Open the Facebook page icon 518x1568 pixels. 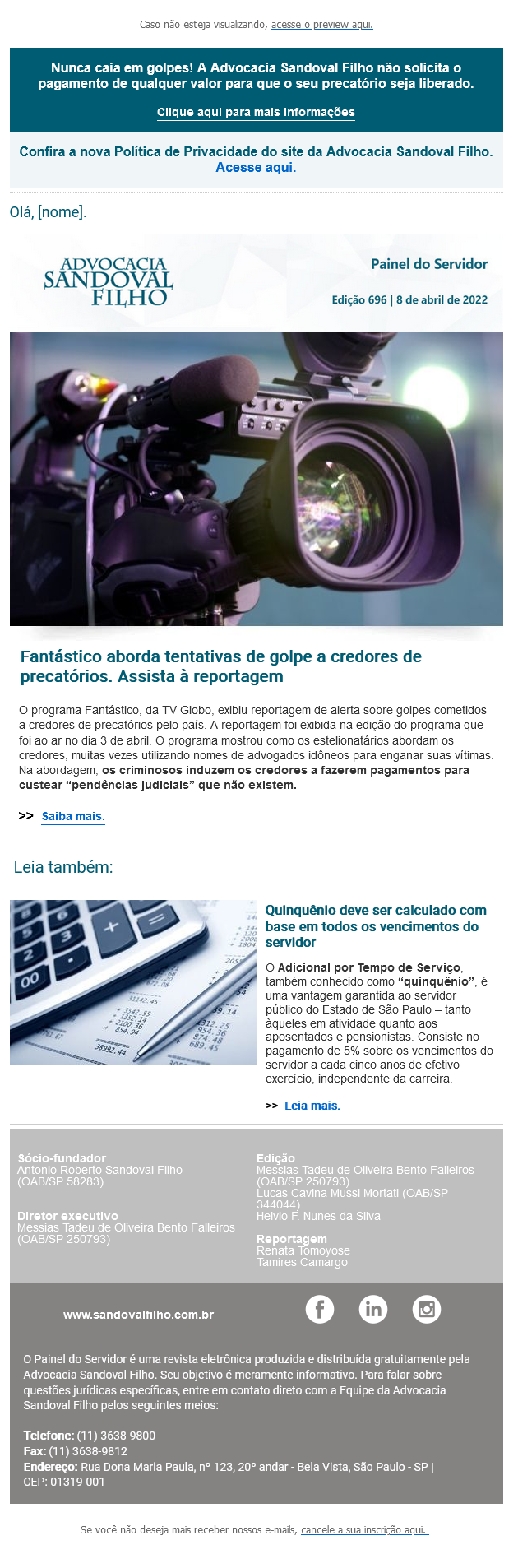pyautogui.click(x=320, y=1309)
